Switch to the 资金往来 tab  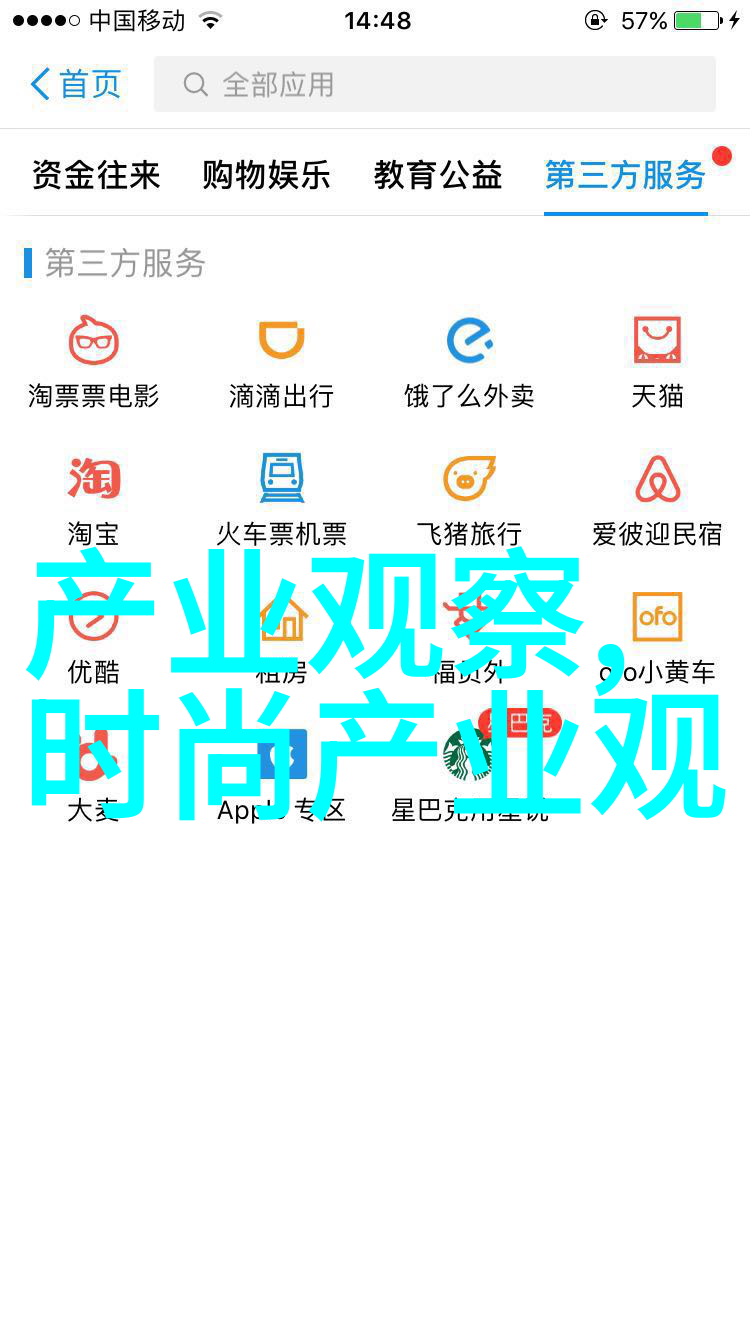(96, 176)
